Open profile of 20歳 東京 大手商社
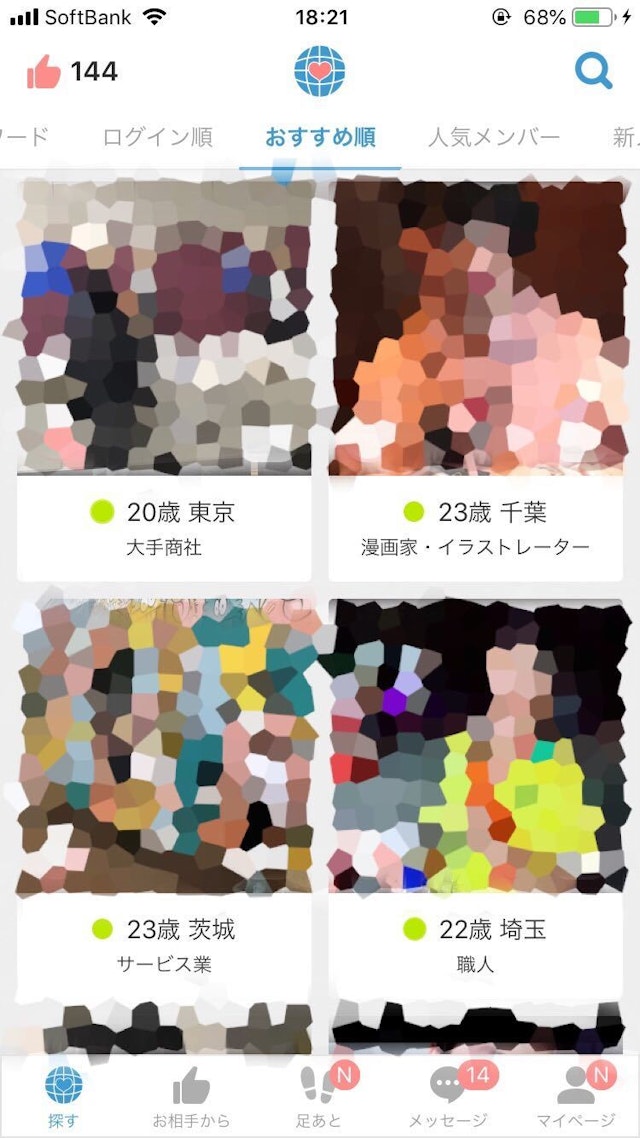 point(164,380)
